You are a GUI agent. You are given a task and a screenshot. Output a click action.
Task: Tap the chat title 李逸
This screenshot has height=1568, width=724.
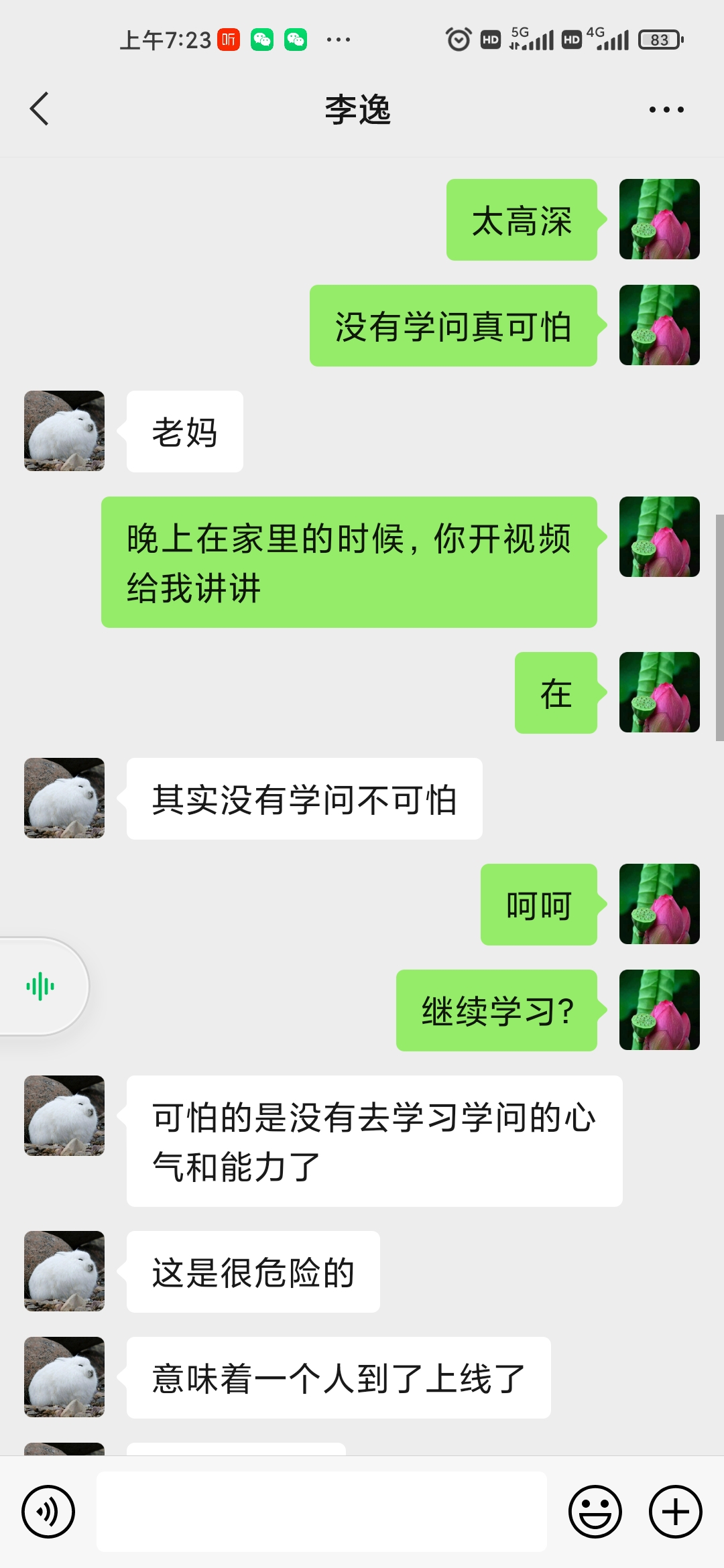pos(357,109)
